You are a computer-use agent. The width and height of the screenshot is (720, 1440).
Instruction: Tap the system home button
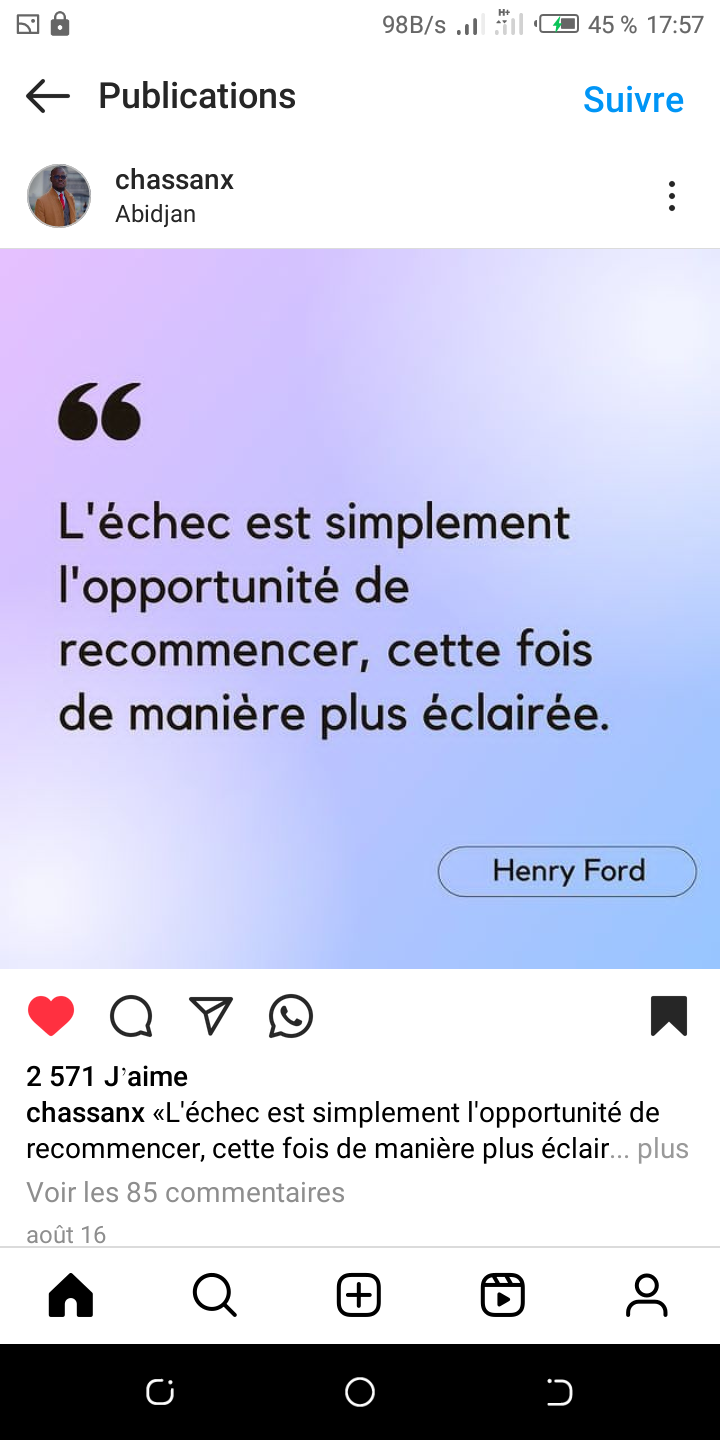(x=359, y=1392)
